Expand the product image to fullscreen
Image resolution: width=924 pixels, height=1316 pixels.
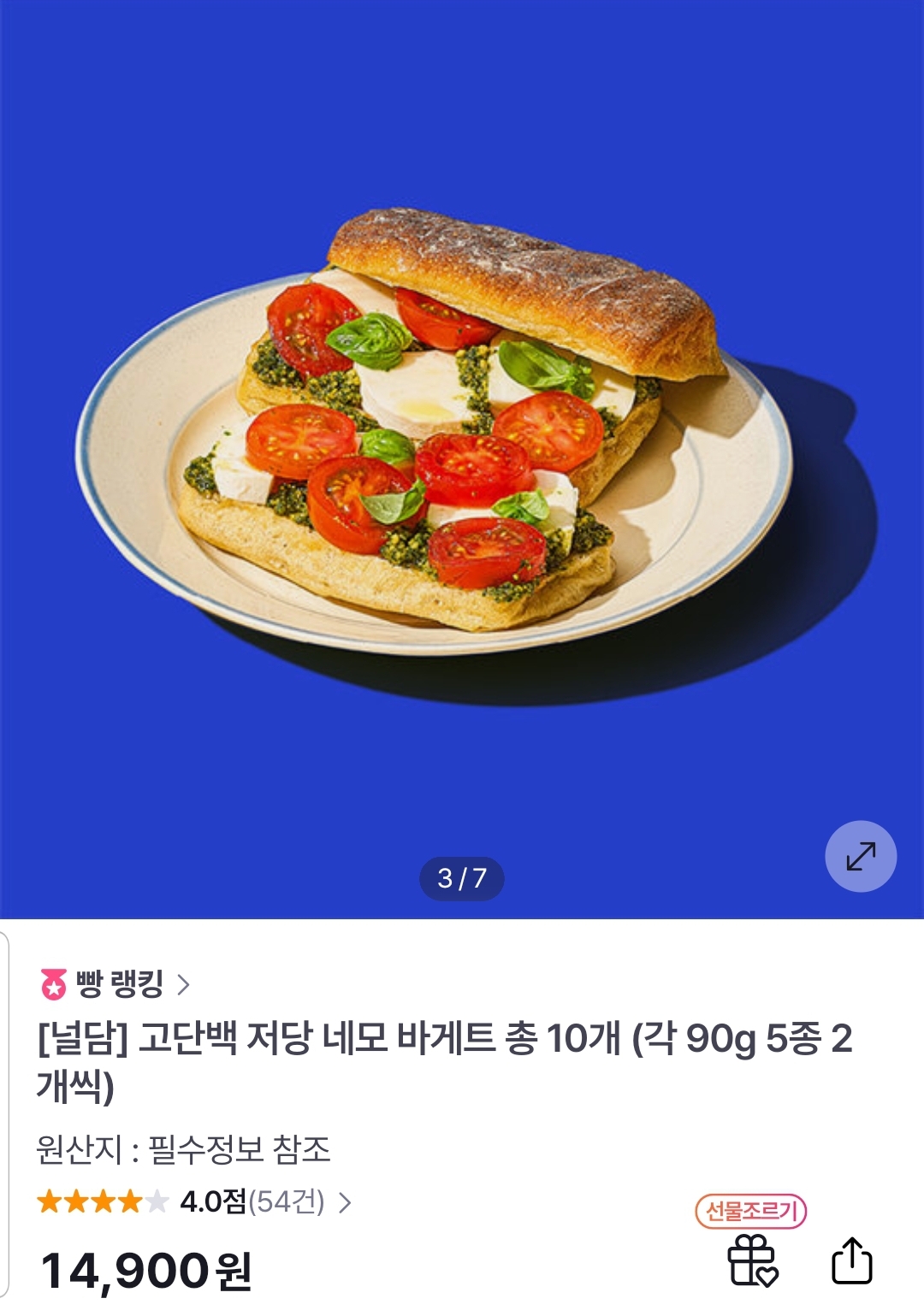pyautogui.click(x=860, y=856)
